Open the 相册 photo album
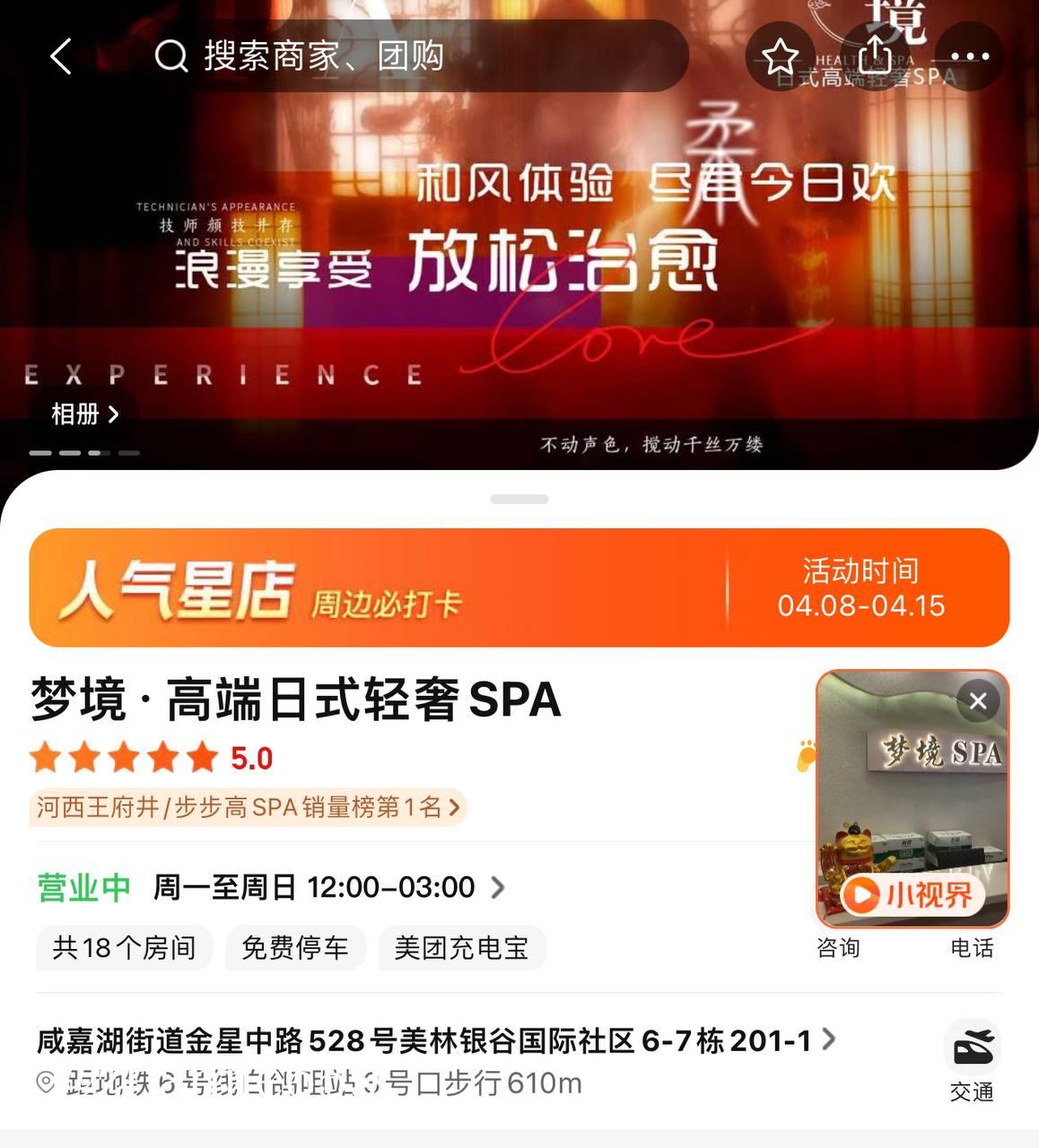 pyautogui.click(x=84, y=414)
